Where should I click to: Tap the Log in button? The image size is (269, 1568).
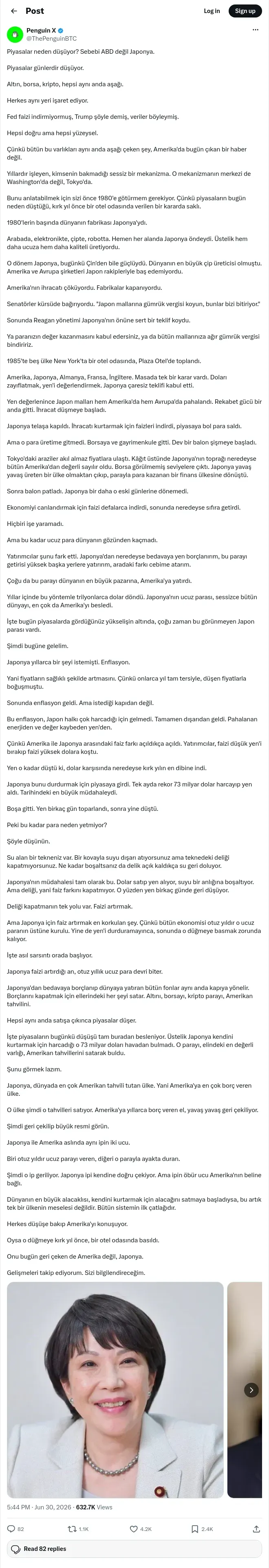tap(212, 11)
